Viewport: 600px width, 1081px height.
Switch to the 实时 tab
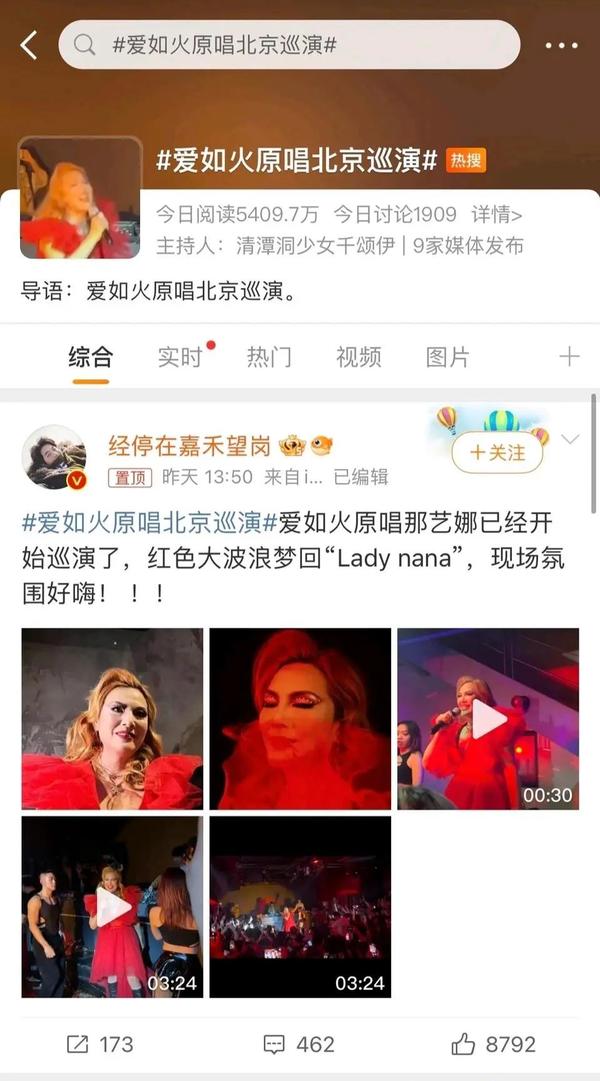click(181, 357)
